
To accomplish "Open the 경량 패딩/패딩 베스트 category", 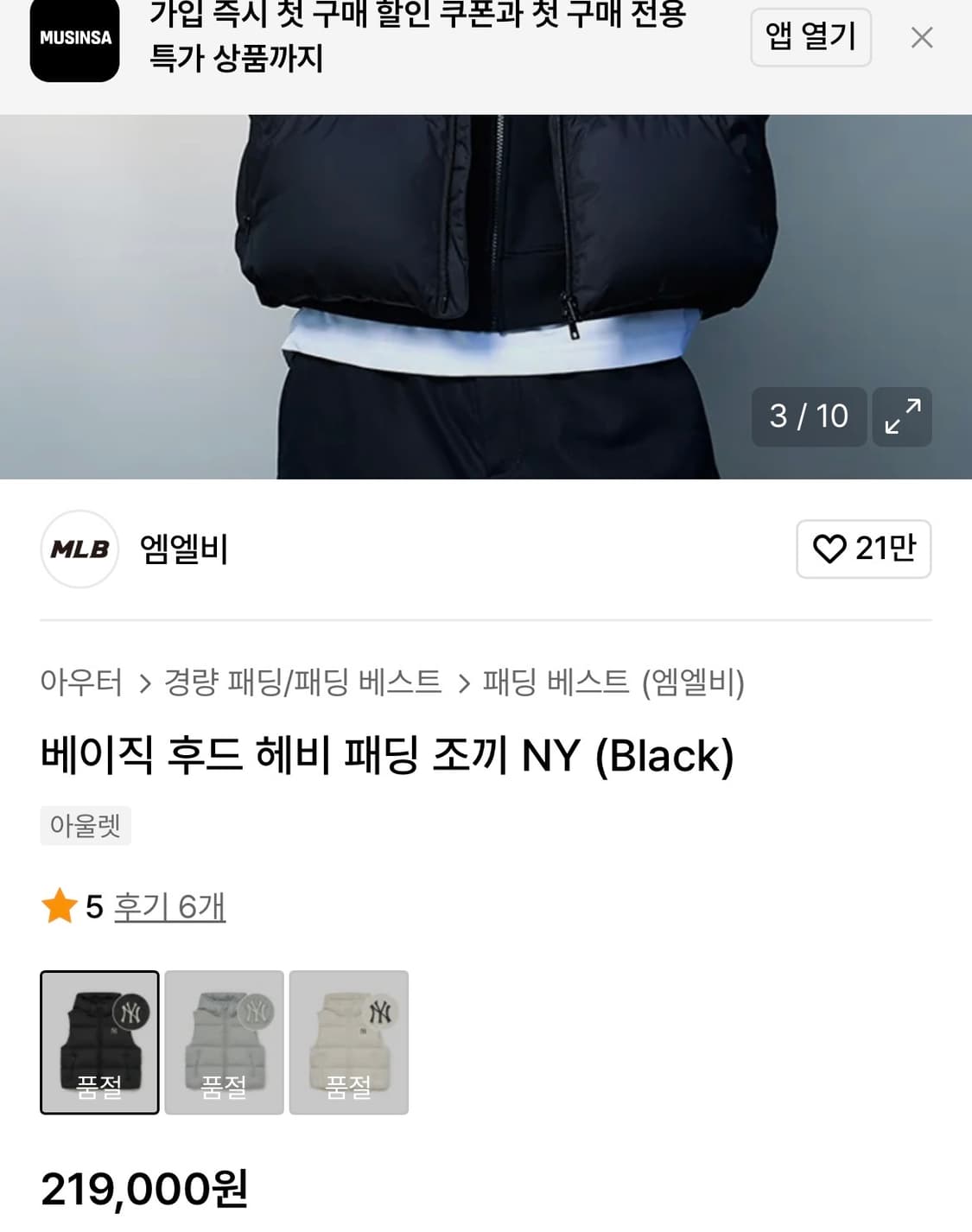I will pos(304,684).
